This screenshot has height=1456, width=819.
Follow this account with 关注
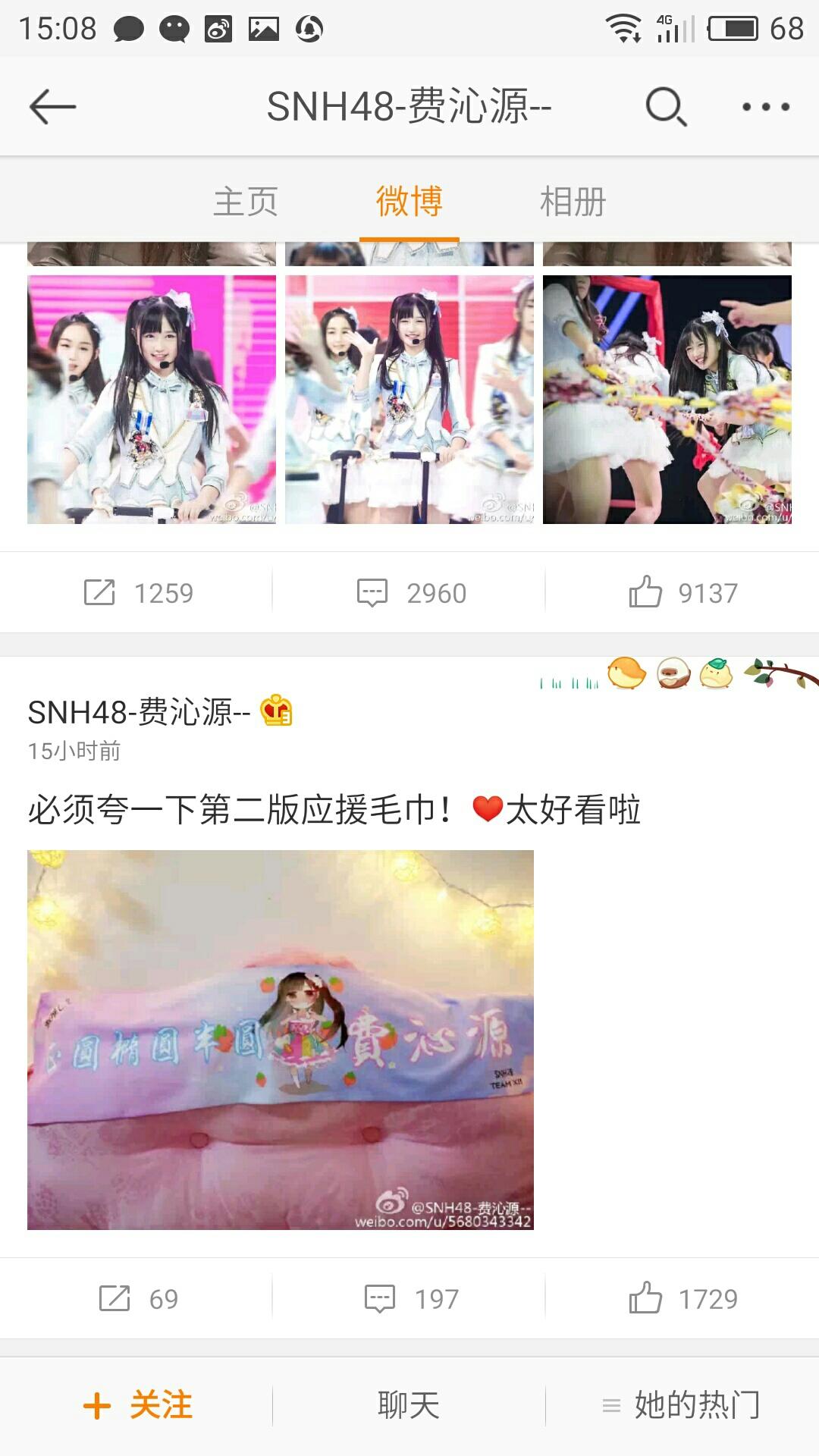[x=138, y=1404]
